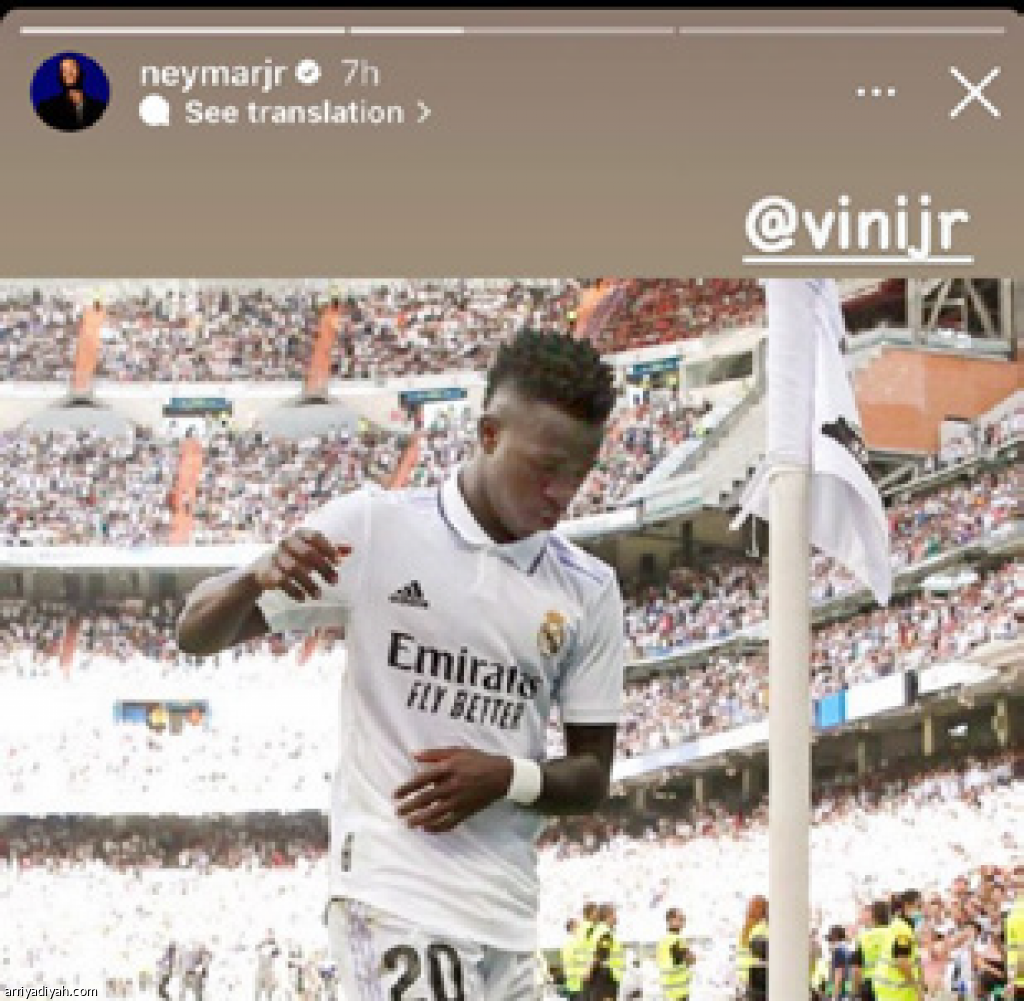The height and width of the screenshot is (1001, 1024).
Task: Open the three-dot more options menu
Action: pos(876,92)
